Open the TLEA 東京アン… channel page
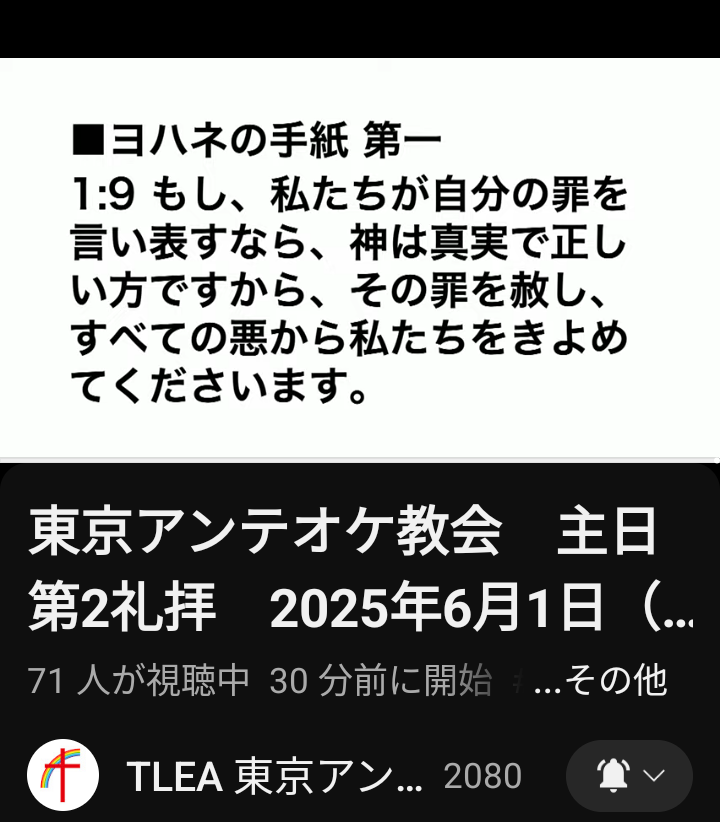Screen dimensions: 720x822 274,777
